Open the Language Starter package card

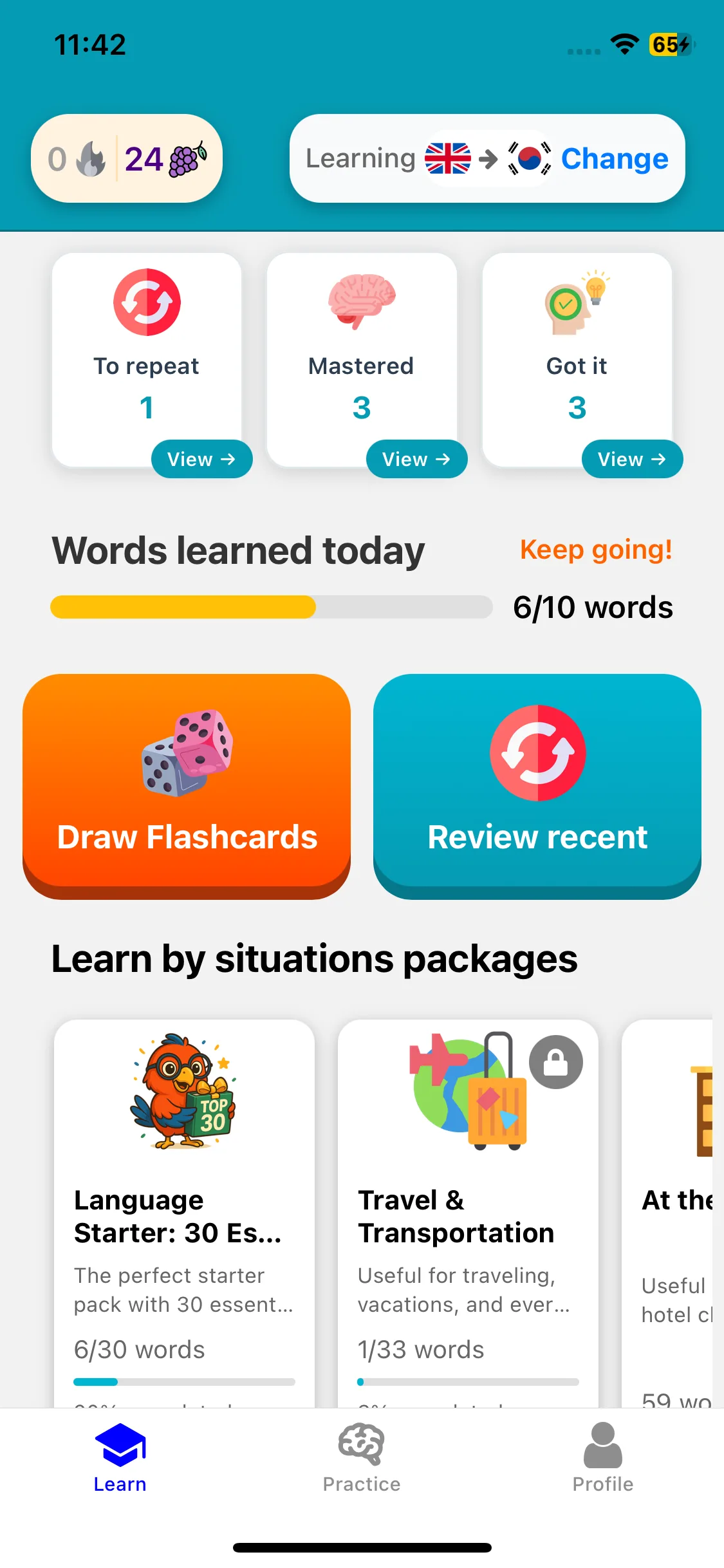click(x=185, y=1213)
